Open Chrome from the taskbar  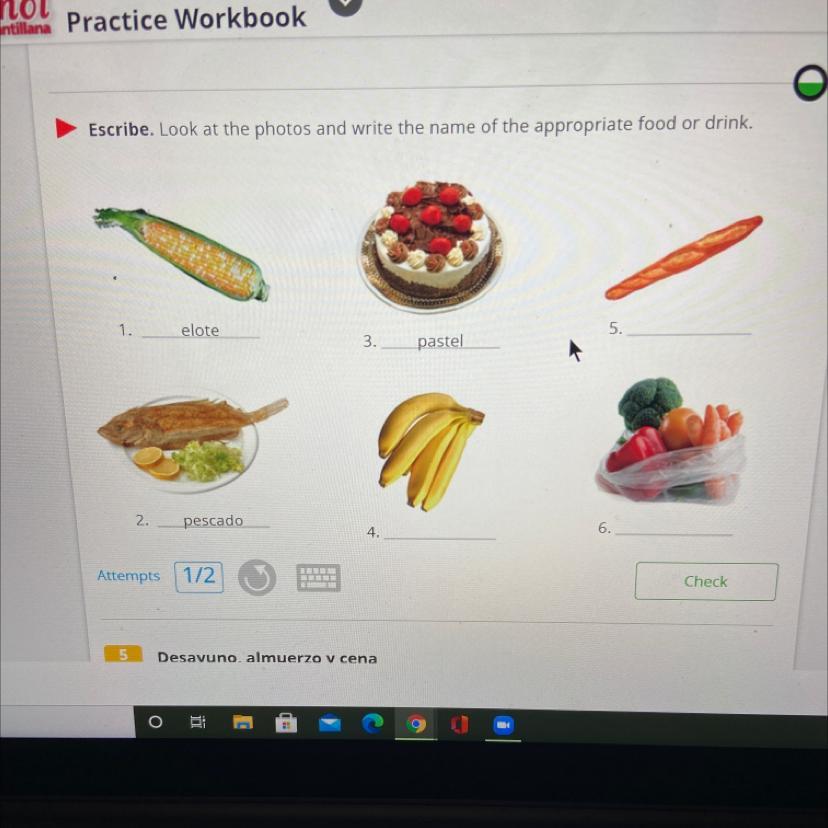point(416,724)
